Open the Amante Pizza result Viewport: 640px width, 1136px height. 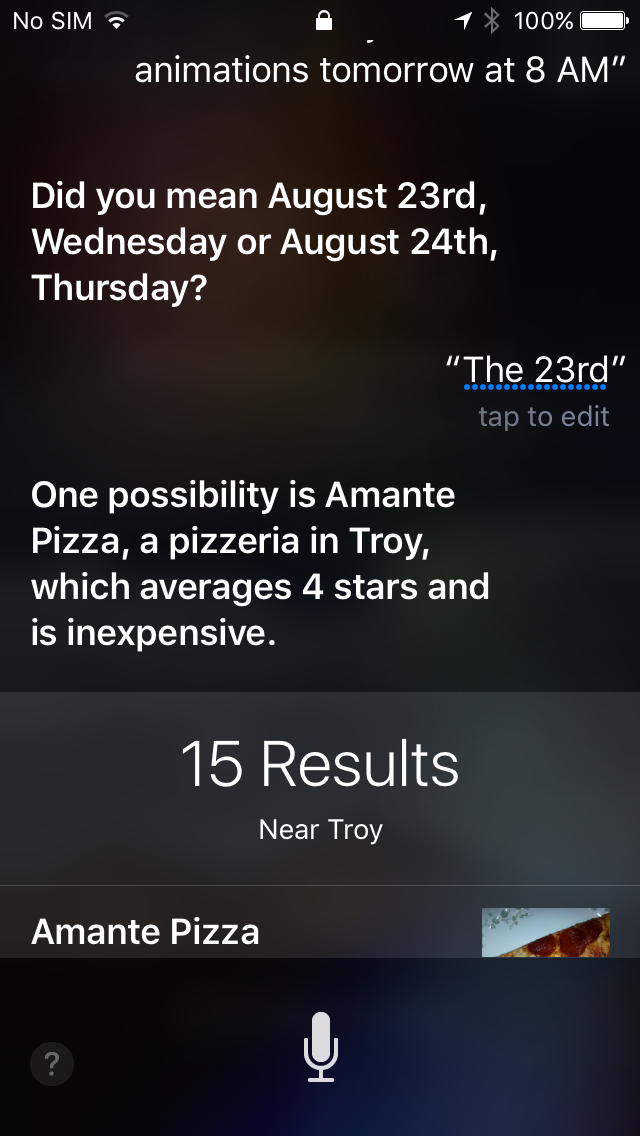146,931
